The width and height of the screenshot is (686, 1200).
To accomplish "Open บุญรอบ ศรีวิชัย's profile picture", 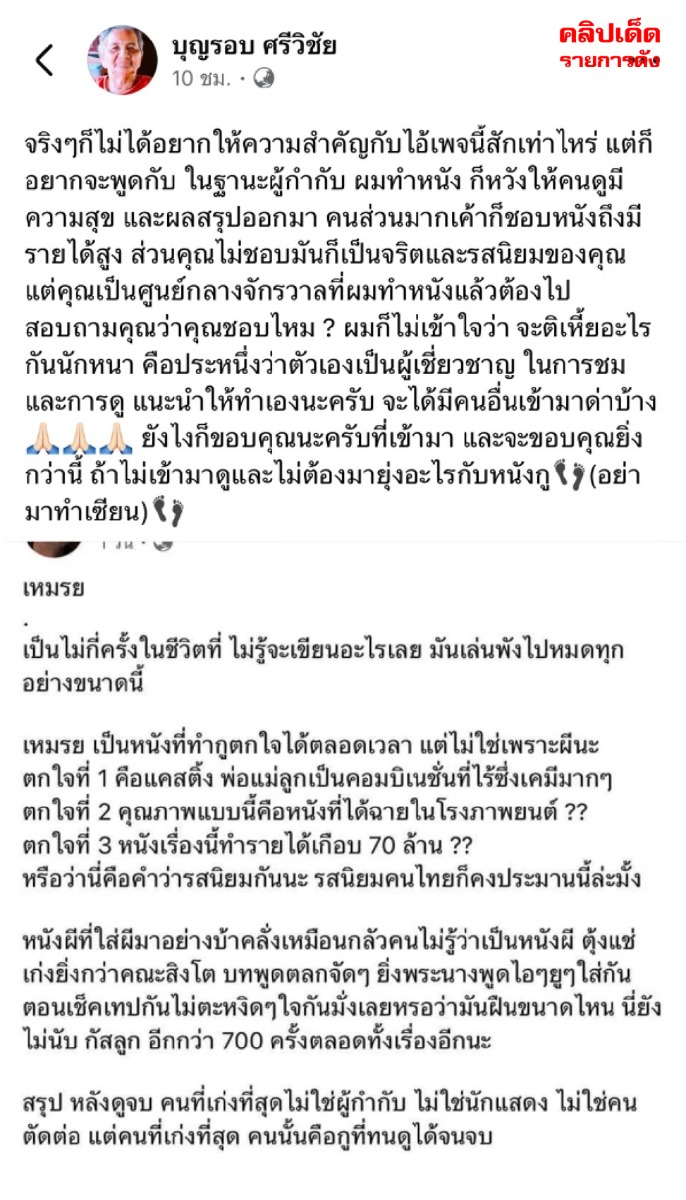I will (122, 59).
